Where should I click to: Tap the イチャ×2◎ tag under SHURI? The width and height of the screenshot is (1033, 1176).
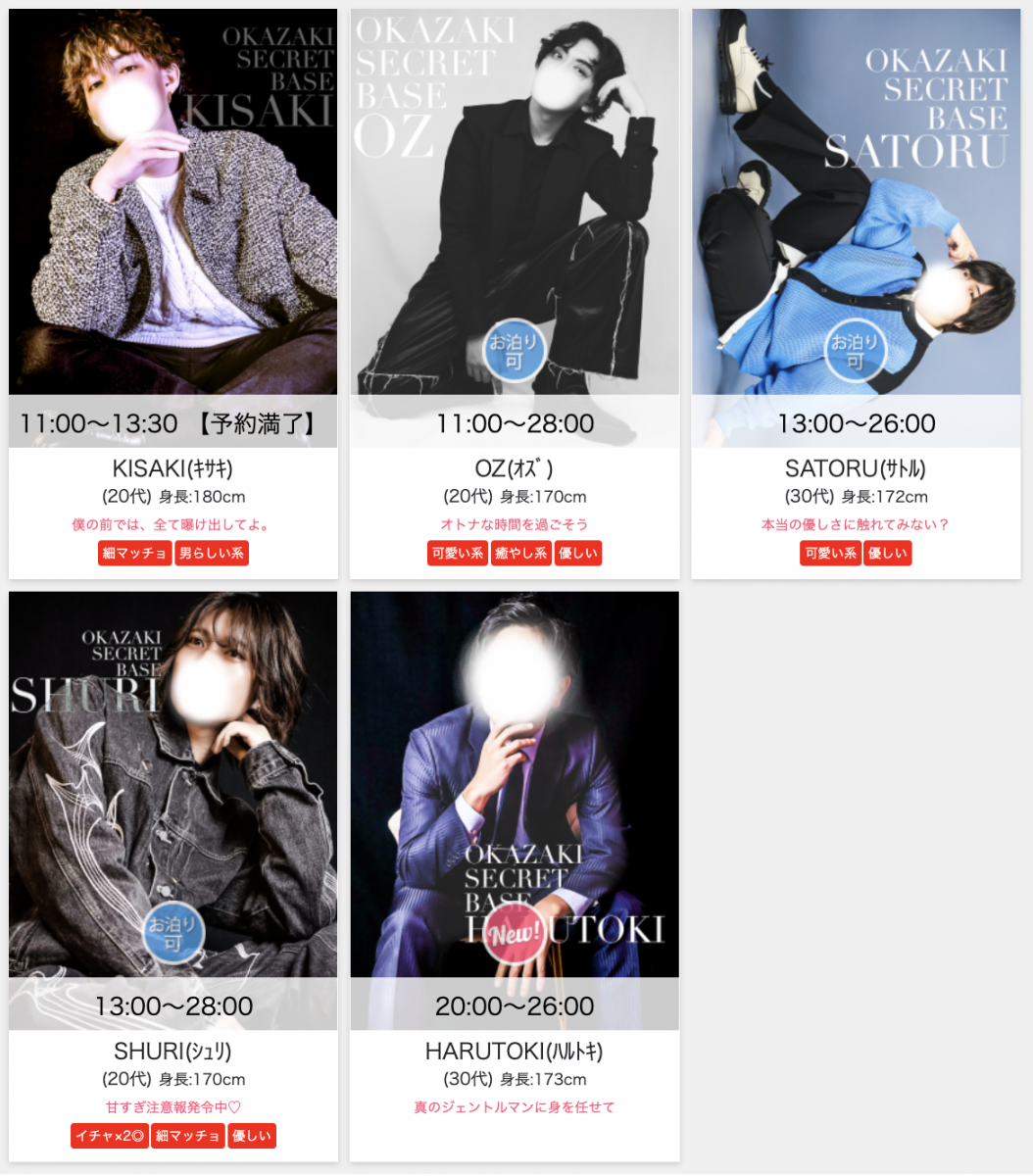tap(110, 1137)
